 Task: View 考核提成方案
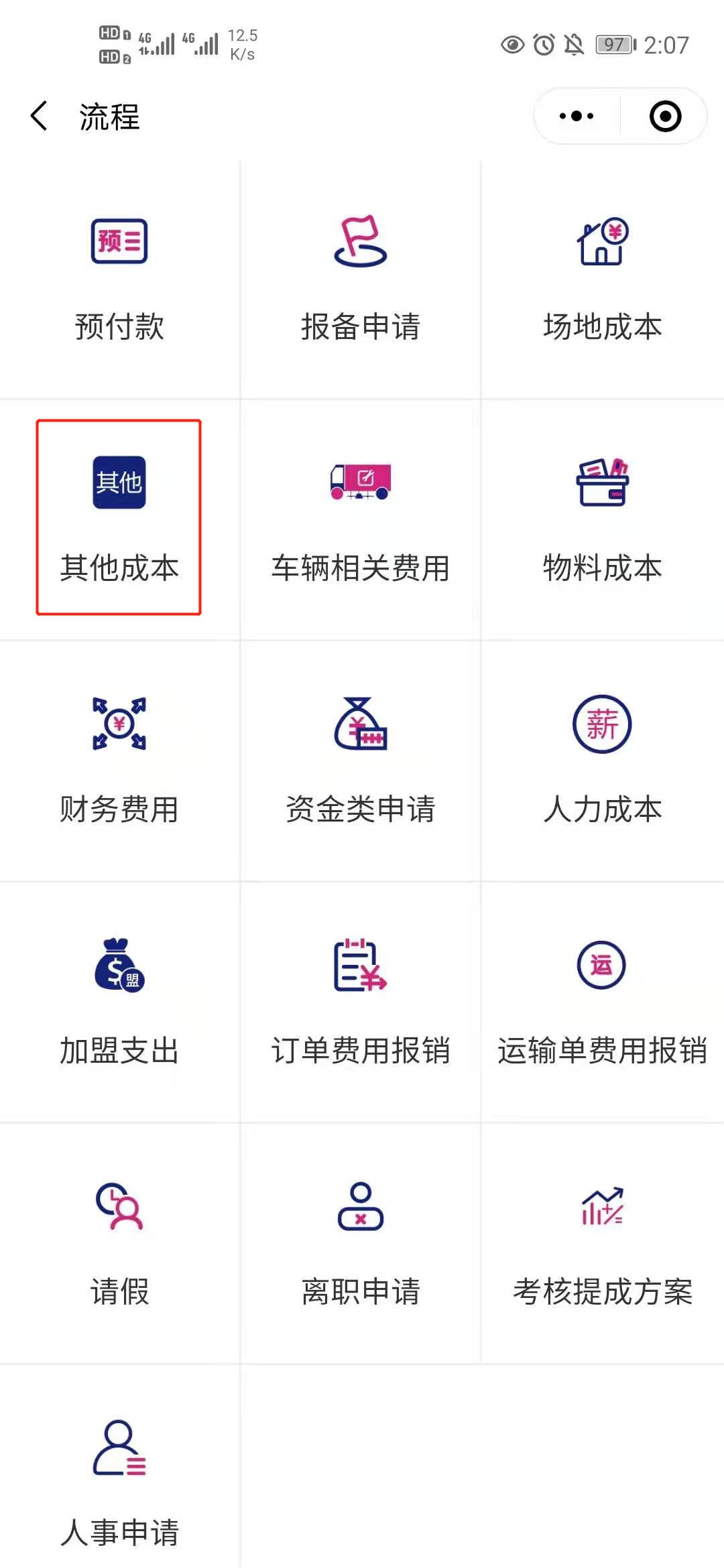(603, 1243)
